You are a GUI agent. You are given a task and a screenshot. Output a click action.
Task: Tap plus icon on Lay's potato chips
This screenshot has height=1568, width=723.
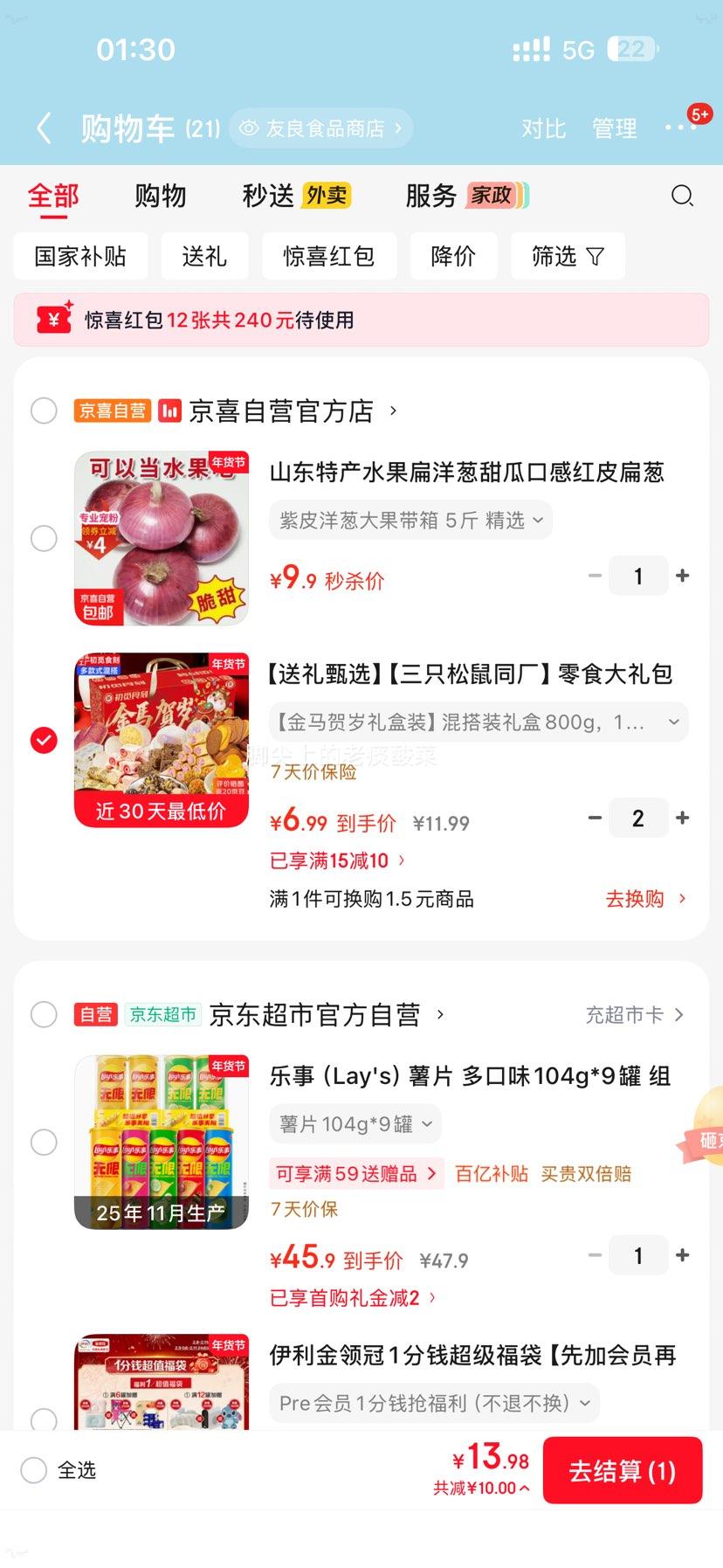click(681, 1254)
